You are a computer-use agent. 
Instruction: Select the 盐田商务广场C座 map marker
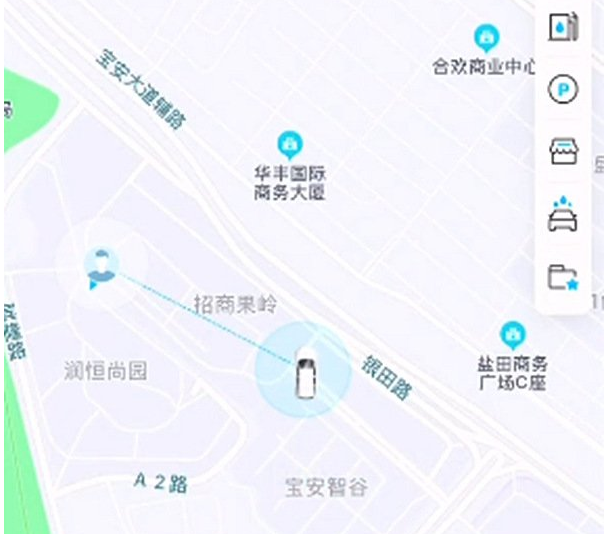(512, 335)
